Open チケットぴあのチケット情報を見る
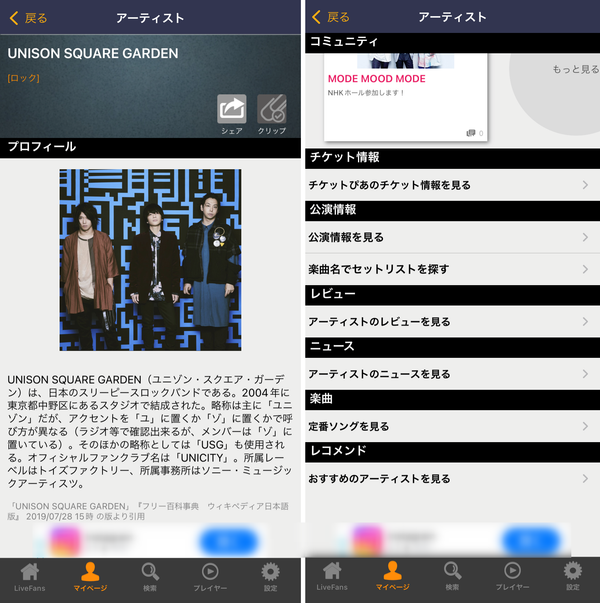 453,185
